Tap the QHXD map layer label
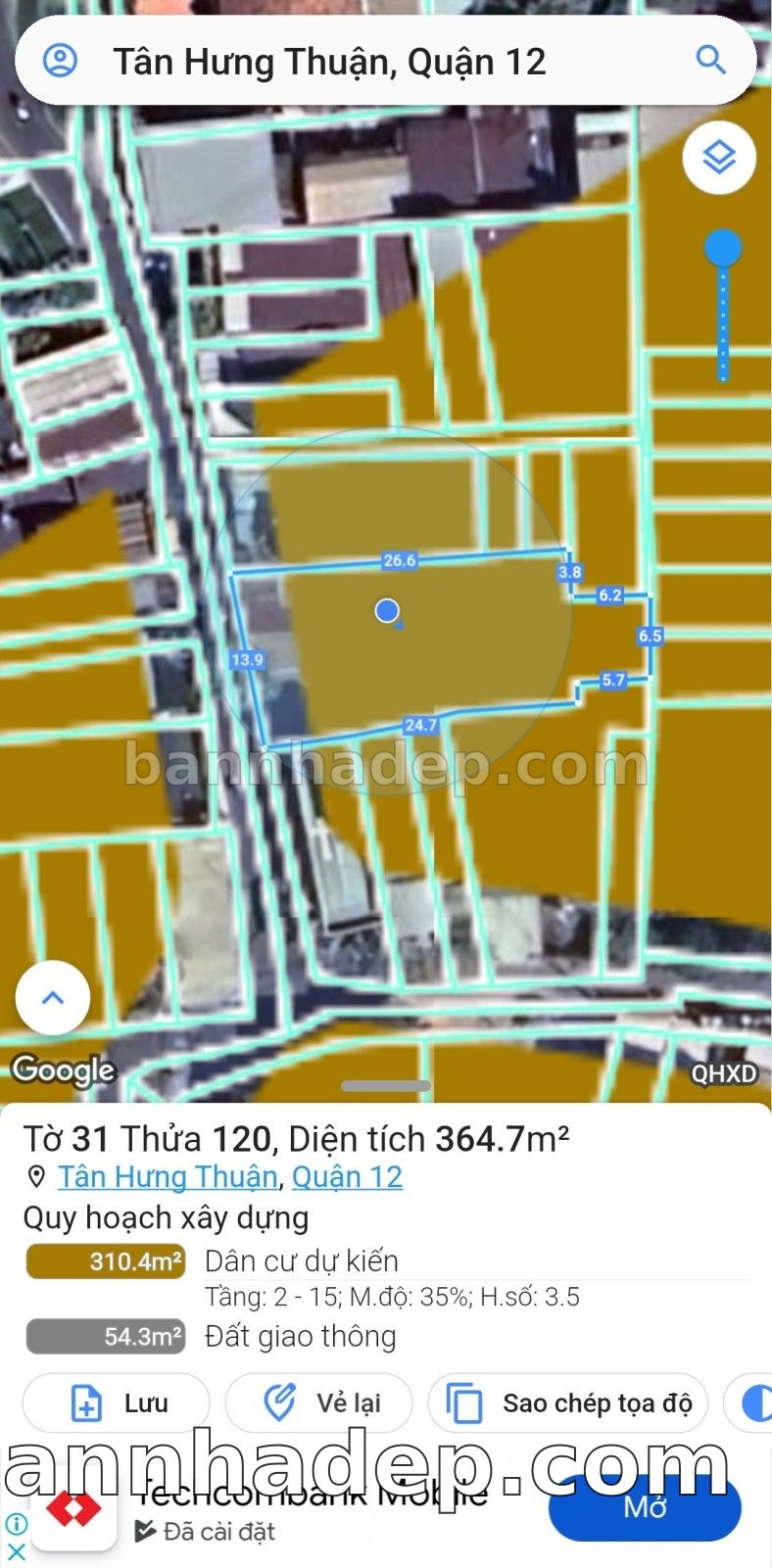 pyautogui.click(x=723, y=1073)
